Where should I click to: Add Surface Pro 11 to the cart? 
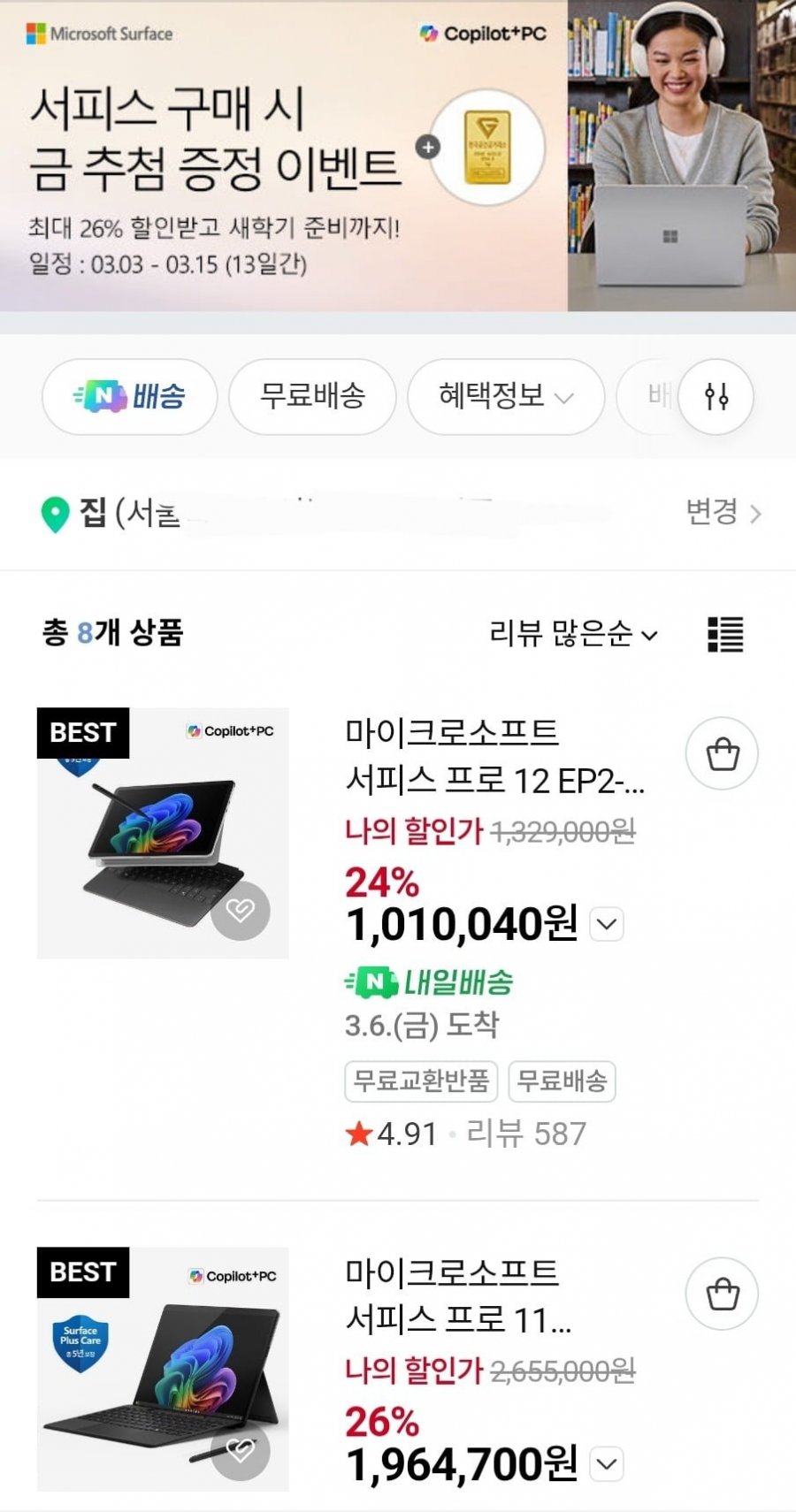722,1294
